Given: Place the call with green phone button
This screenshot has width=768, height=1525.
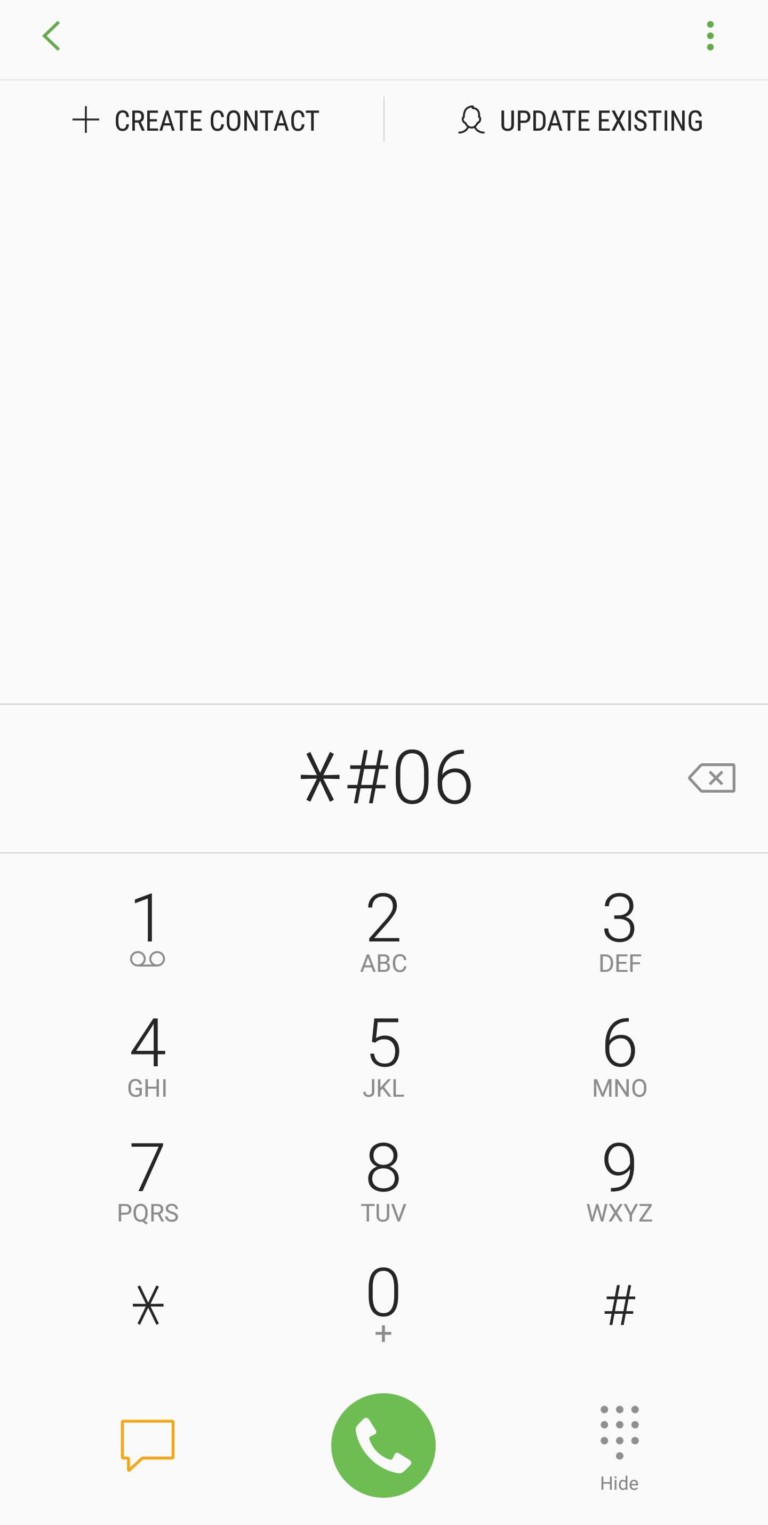Looking at the screenshot, I should [x=383, y=1444].
